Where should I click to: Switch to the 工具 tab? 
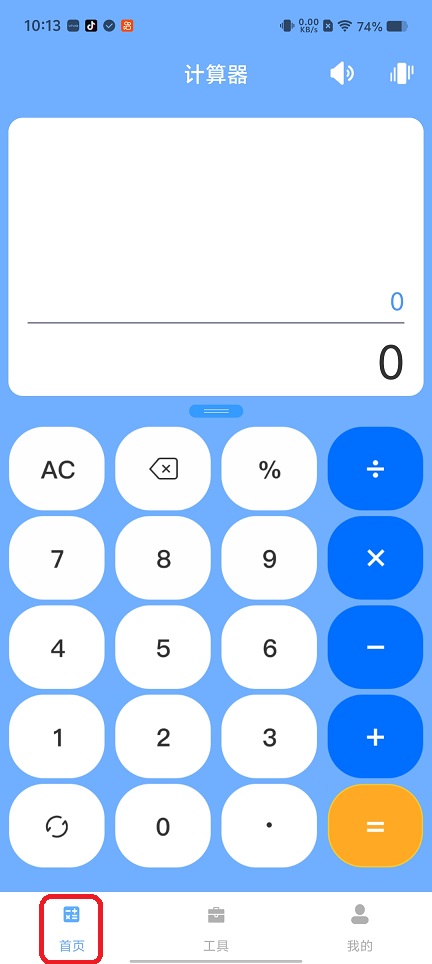[216, 928]
